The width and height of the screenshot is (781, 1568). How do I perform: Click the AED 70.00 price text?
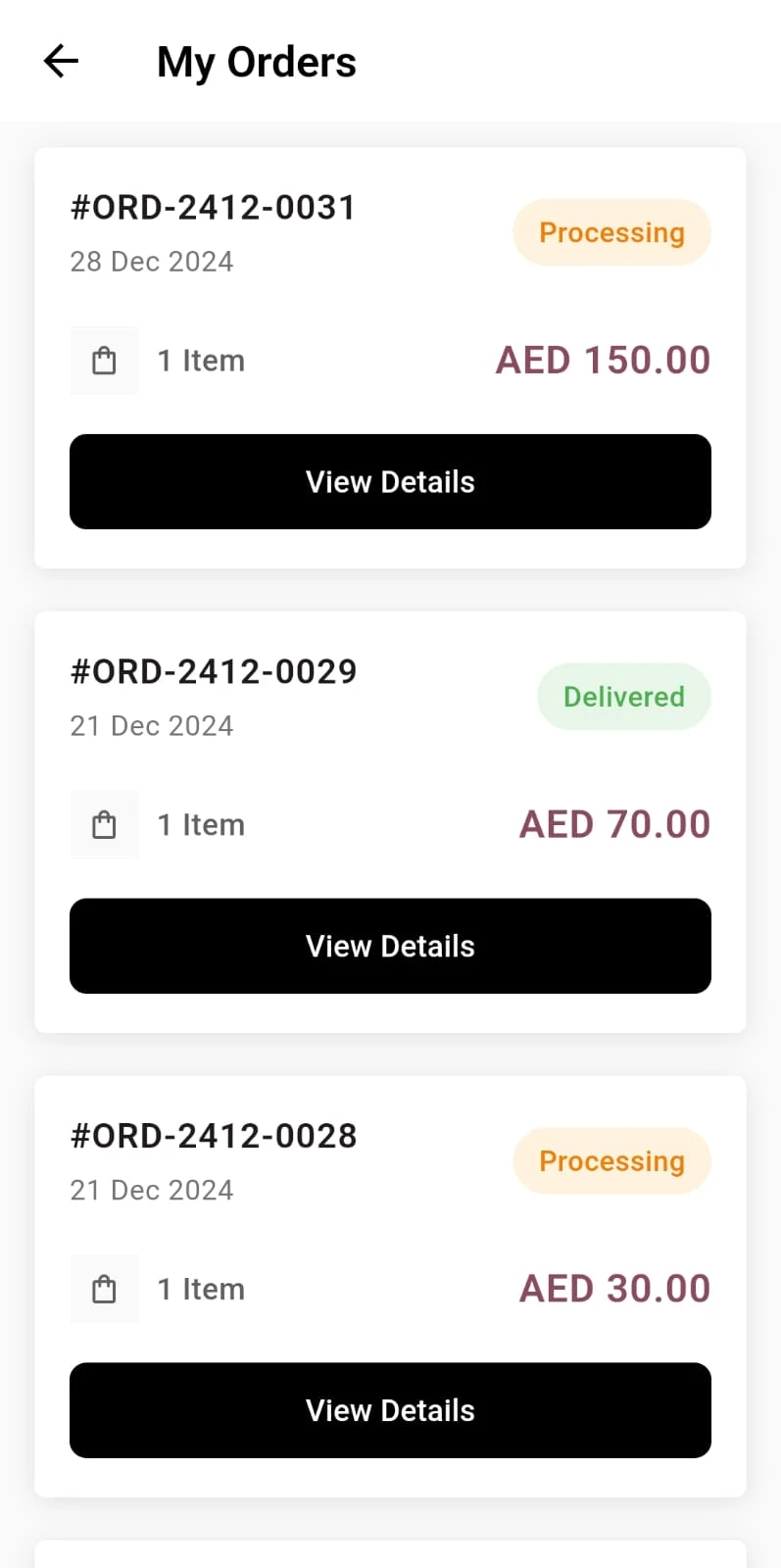(613, 823)
